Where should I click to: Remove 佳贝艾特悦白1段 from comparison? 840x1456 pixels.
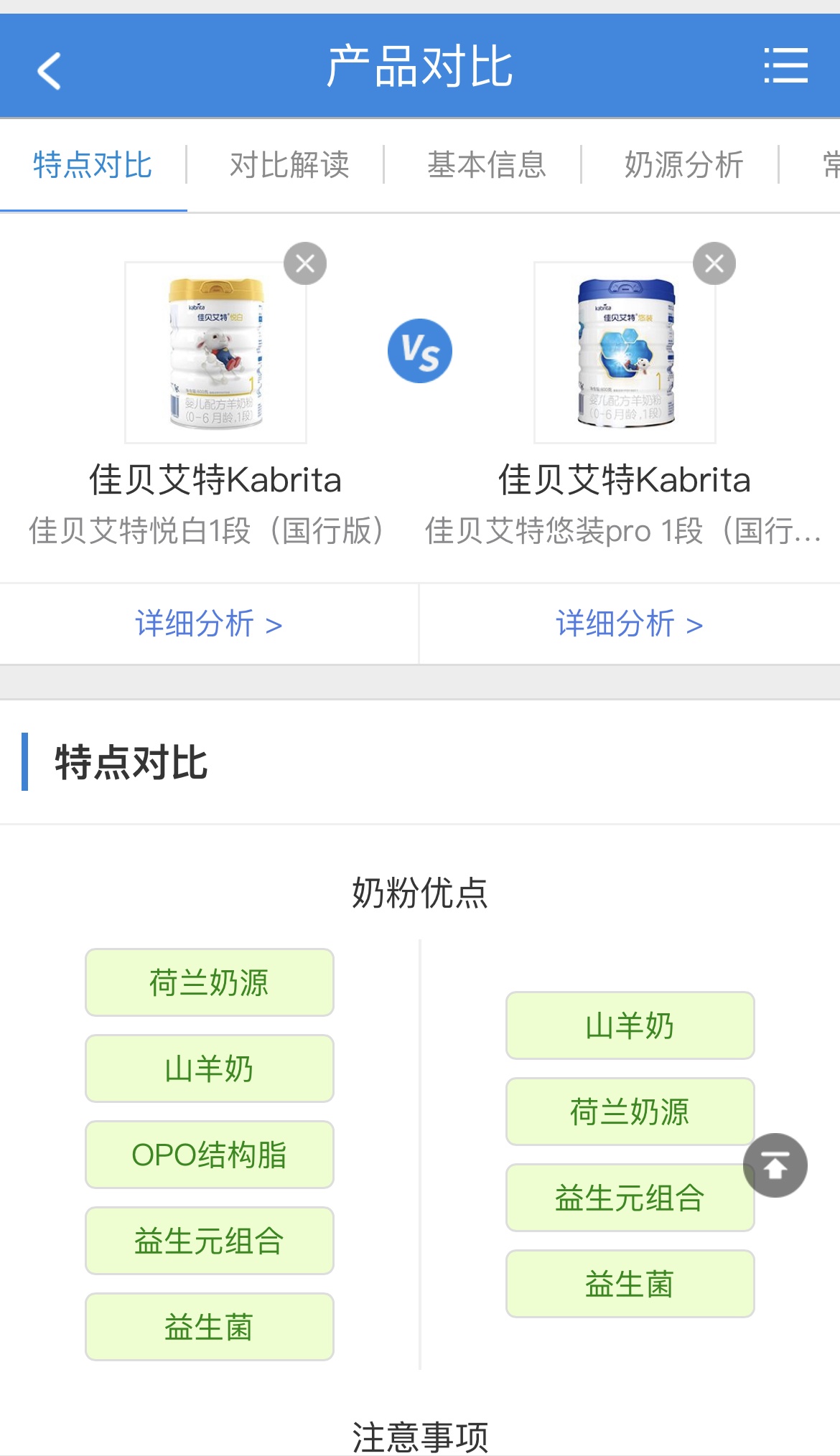(x=305, y=264)
